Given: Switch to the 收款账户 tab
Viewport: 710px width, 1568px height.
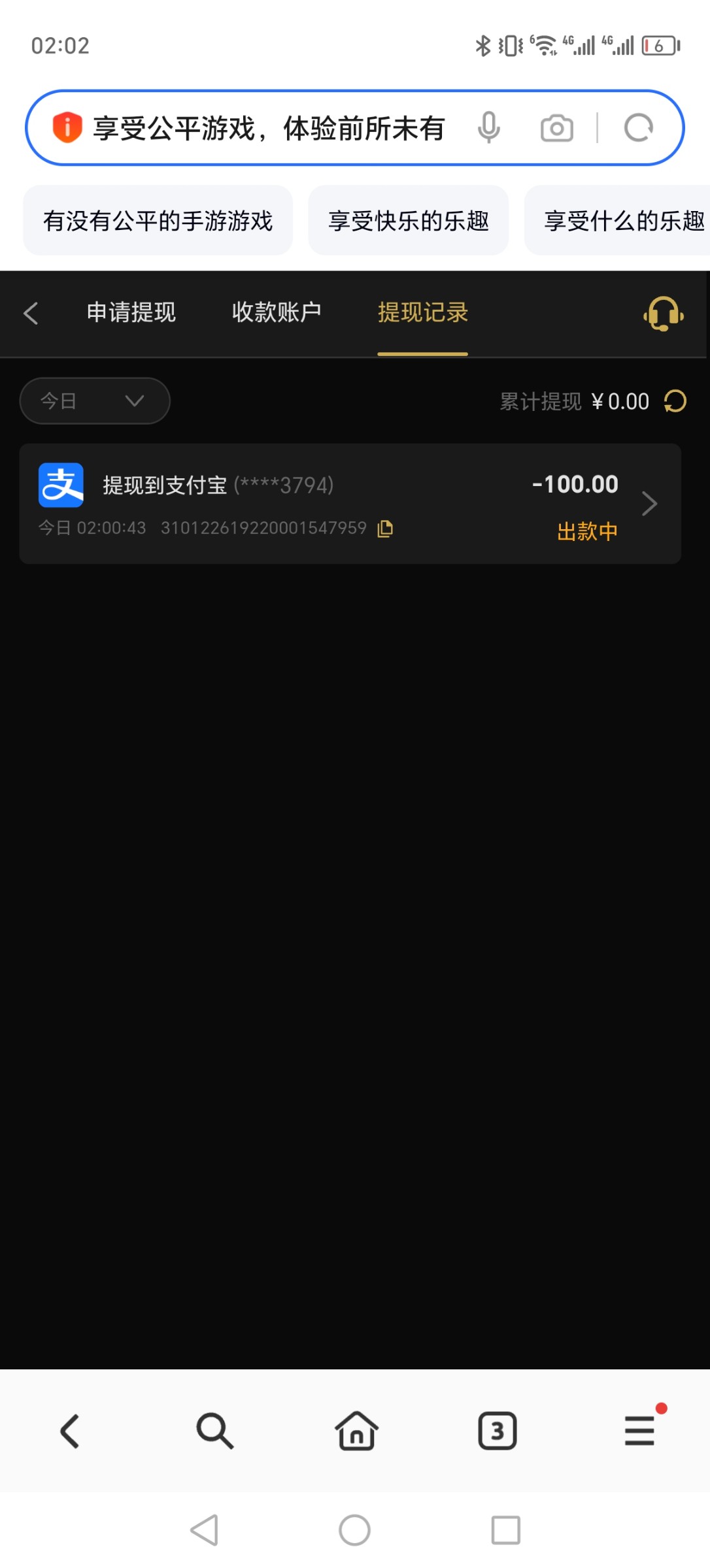Looking at the screenshot, I should pyautogui.click(x=276, y=312).
